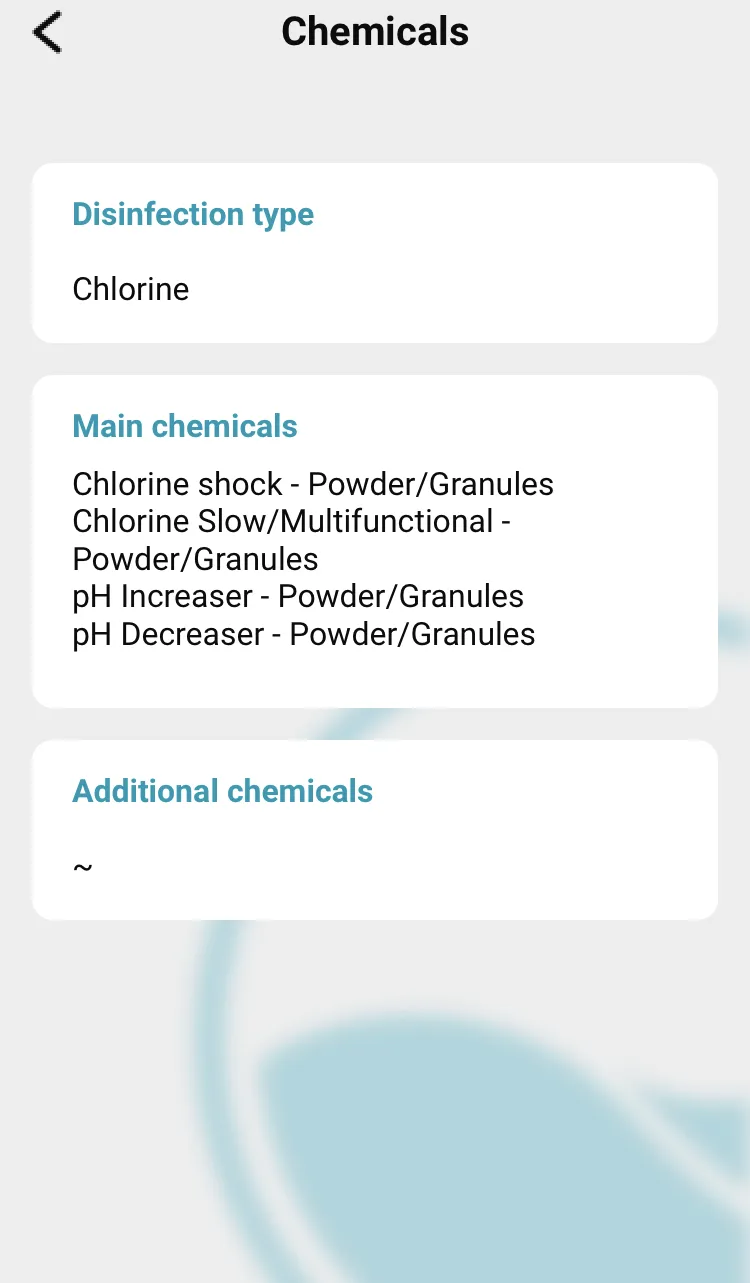Open the Disinfection type card
The width and height of the screenshot is (750, 1283).
click(x=375, y=253)
